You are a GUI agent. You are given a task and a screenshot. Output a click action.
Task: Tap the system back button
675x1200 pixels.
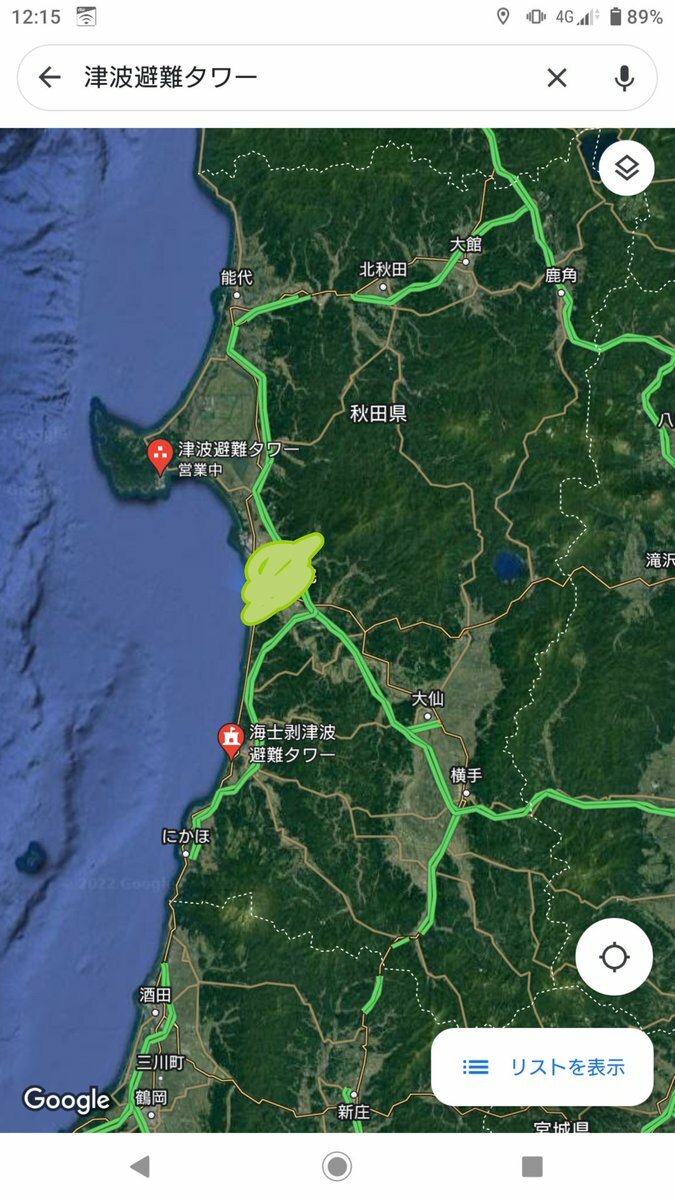[x=140, y=1166]
